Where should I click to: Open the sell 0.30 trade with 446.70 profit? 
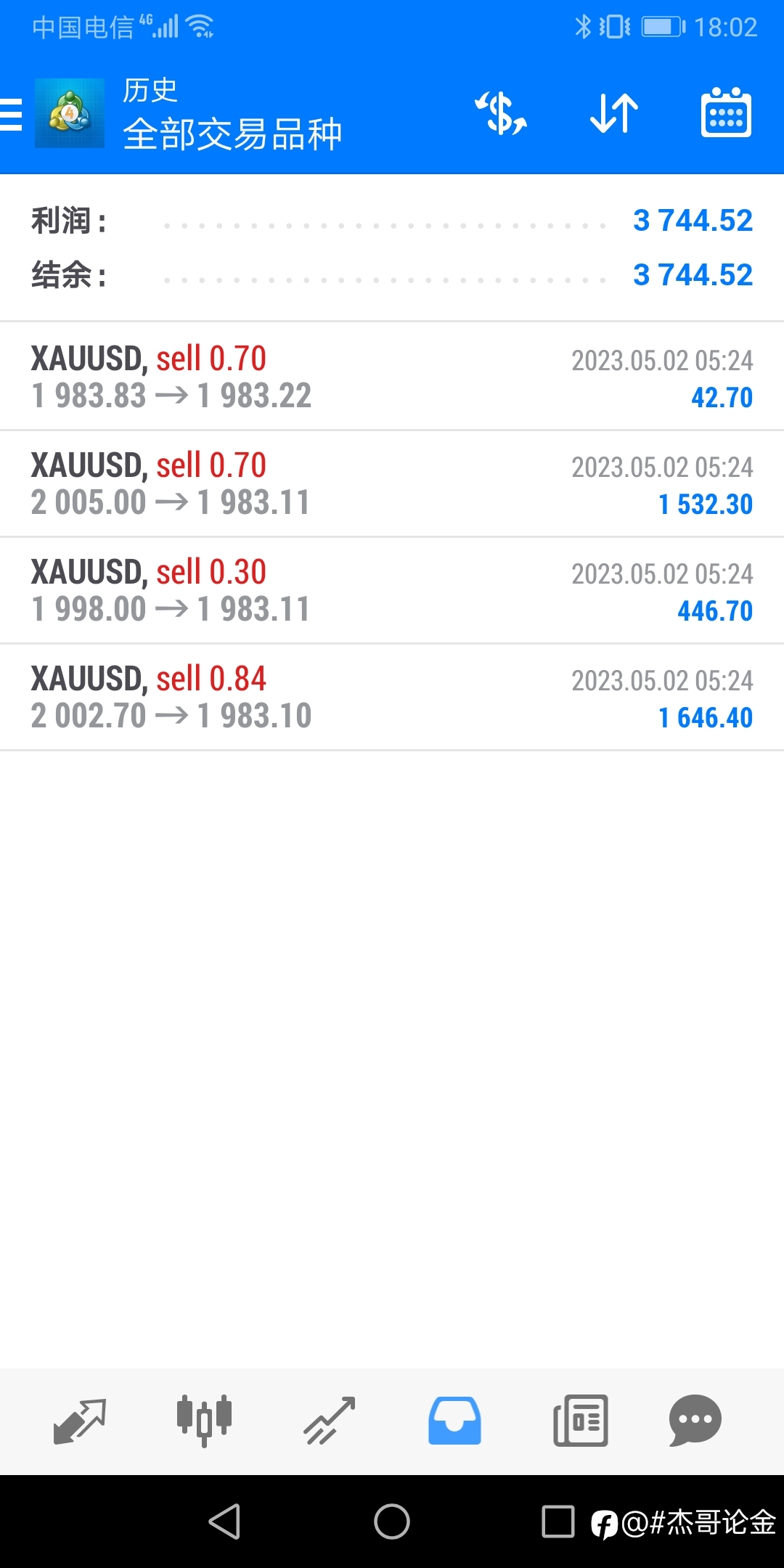click(x=392, y=591)
